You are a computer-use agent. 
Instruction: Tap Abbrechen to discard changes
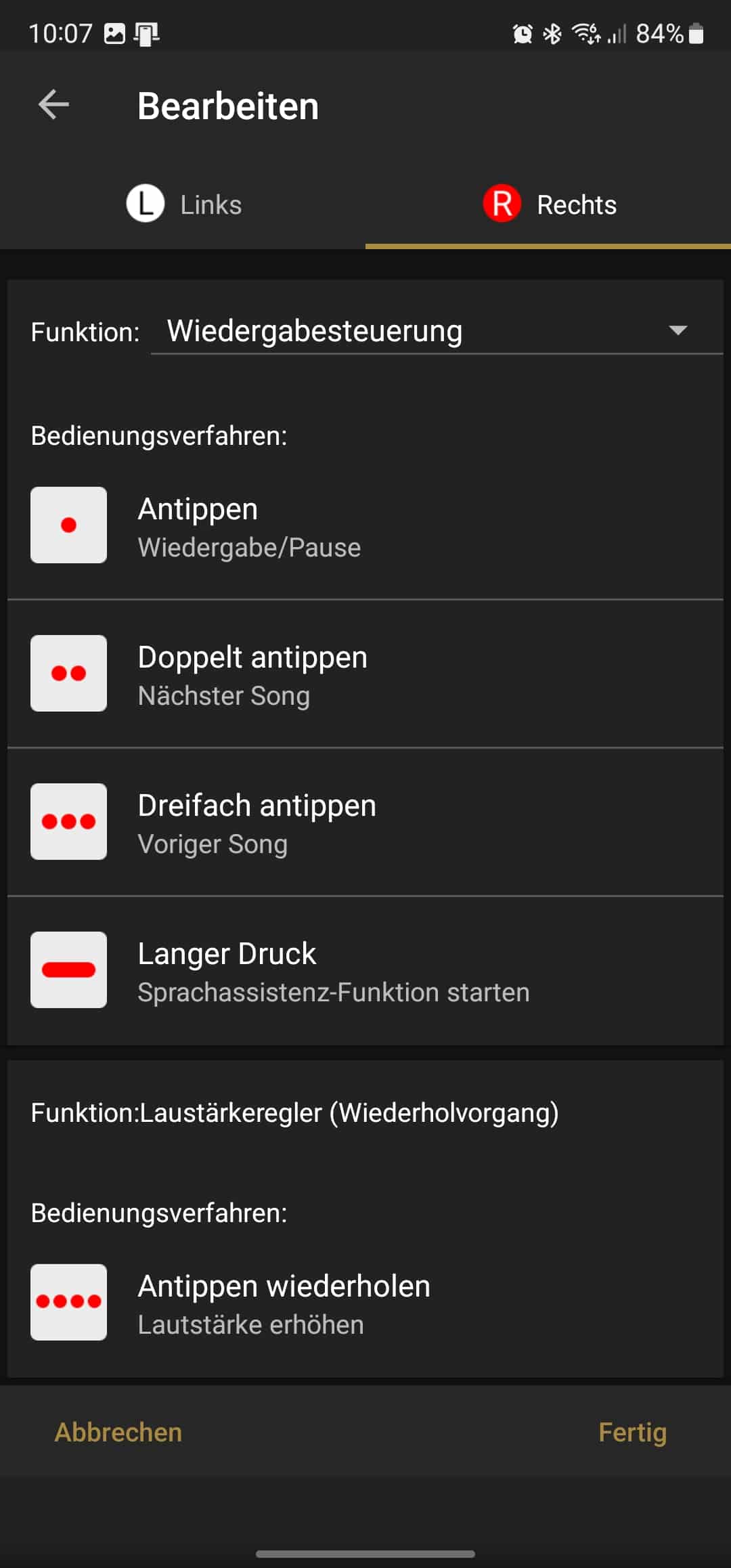click(118, 1432)
